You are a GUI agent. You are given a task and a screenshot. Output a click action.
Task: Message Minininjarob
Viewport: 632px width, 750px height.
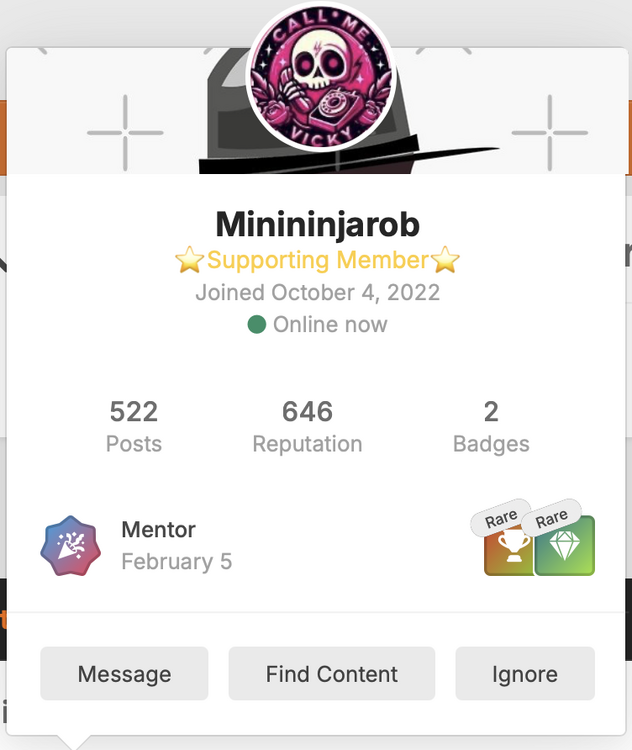pyautogui.click(x=124, y=674)
